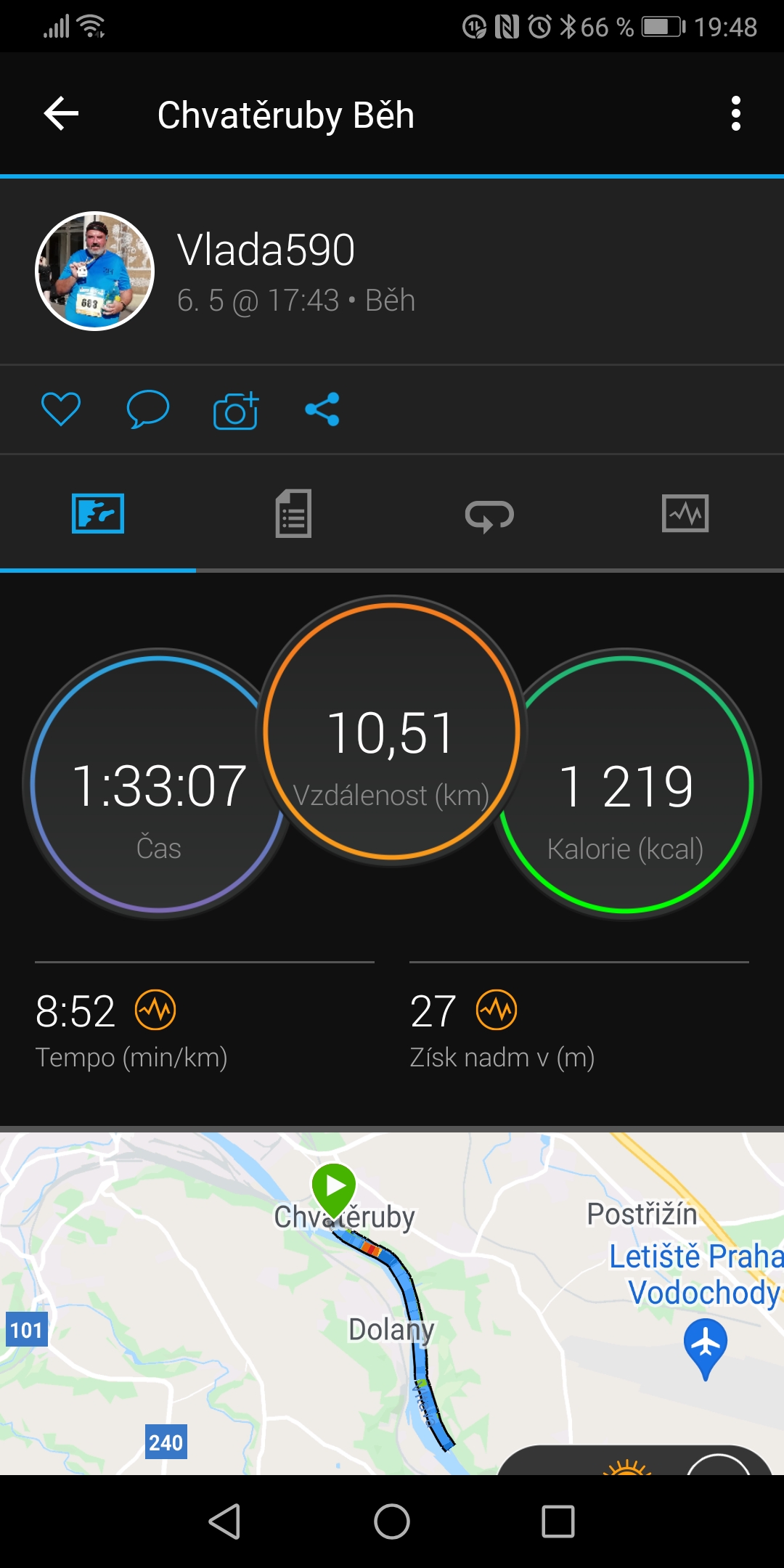Switch to the laps tab
This screenshot has height=1568, width=784.
click(490, 515)
